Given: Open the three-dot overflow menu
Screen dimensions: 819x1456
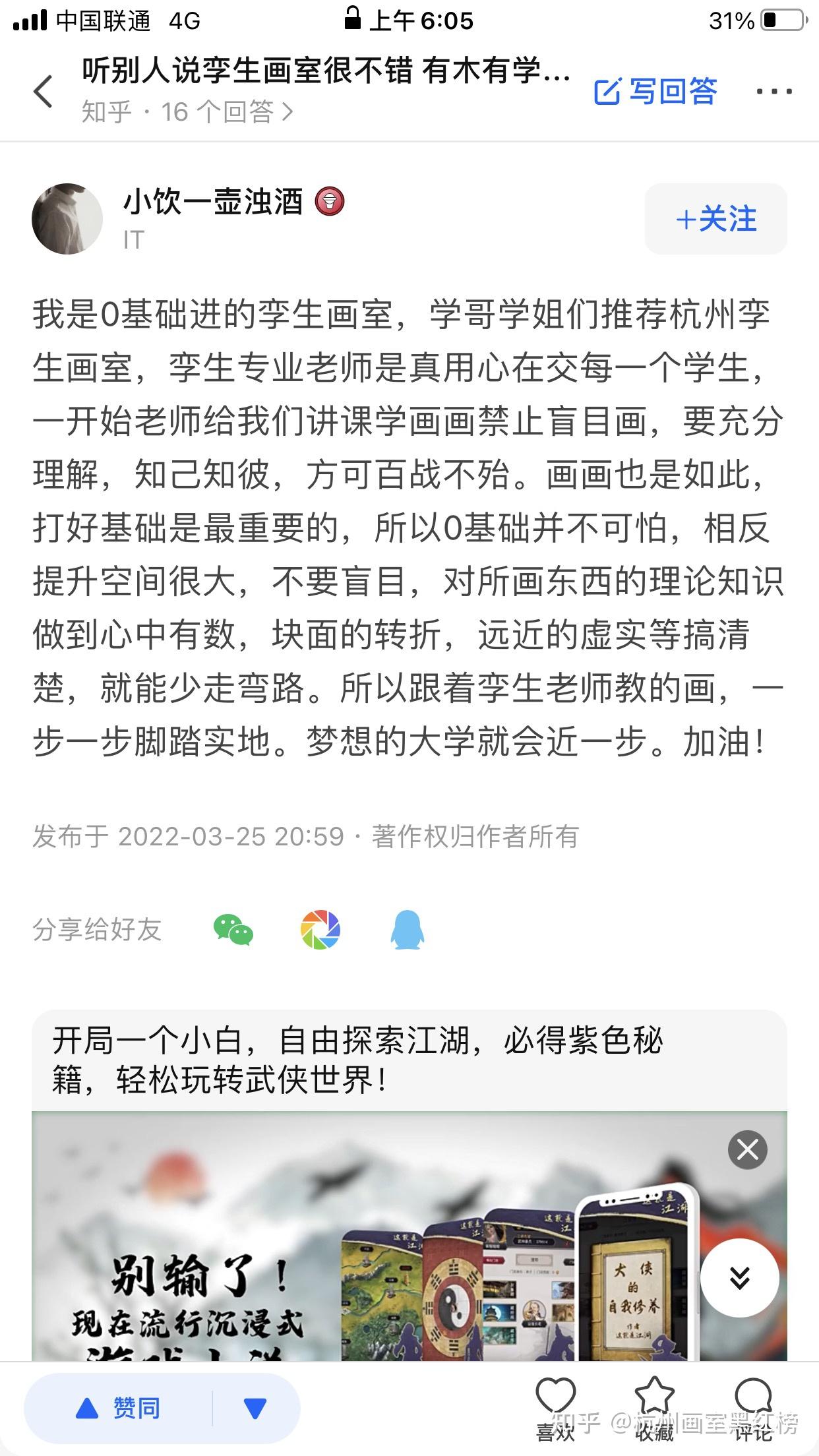Looking at the screenshot, I should (774, 91).
